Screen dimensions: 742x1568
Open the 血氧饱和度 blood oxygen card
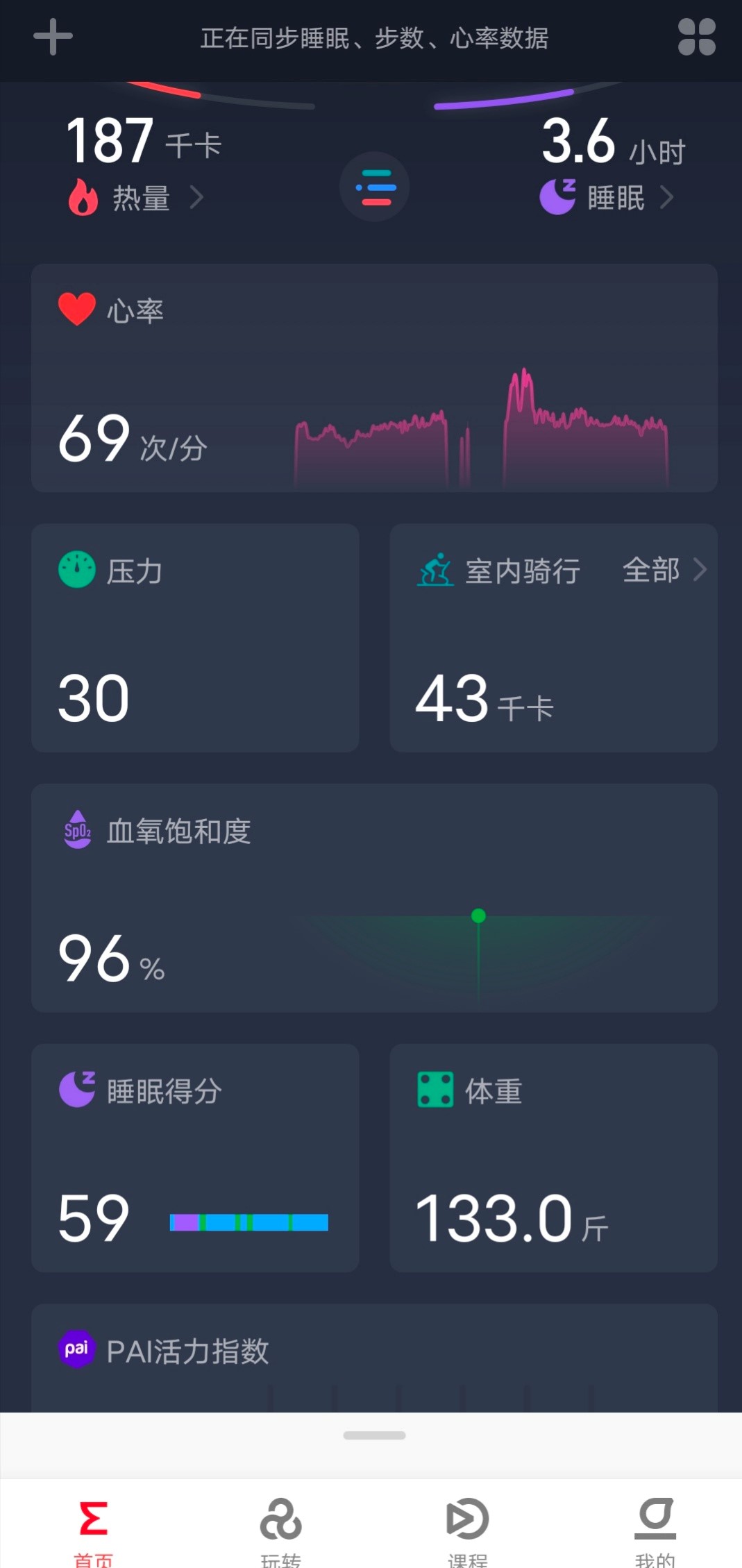click(374, 897)
